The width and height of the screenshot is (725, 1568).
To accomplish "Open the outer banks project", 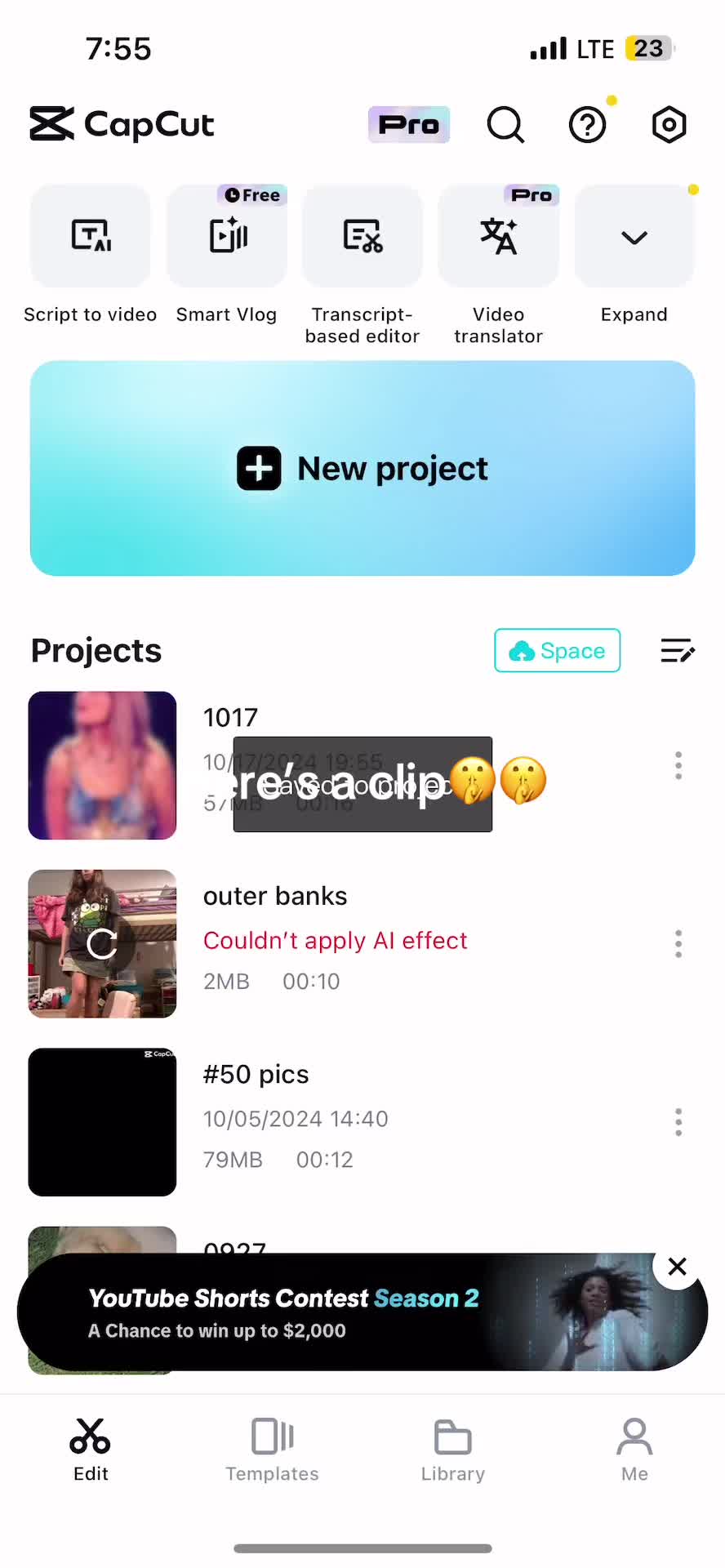I will pos(274,897).
